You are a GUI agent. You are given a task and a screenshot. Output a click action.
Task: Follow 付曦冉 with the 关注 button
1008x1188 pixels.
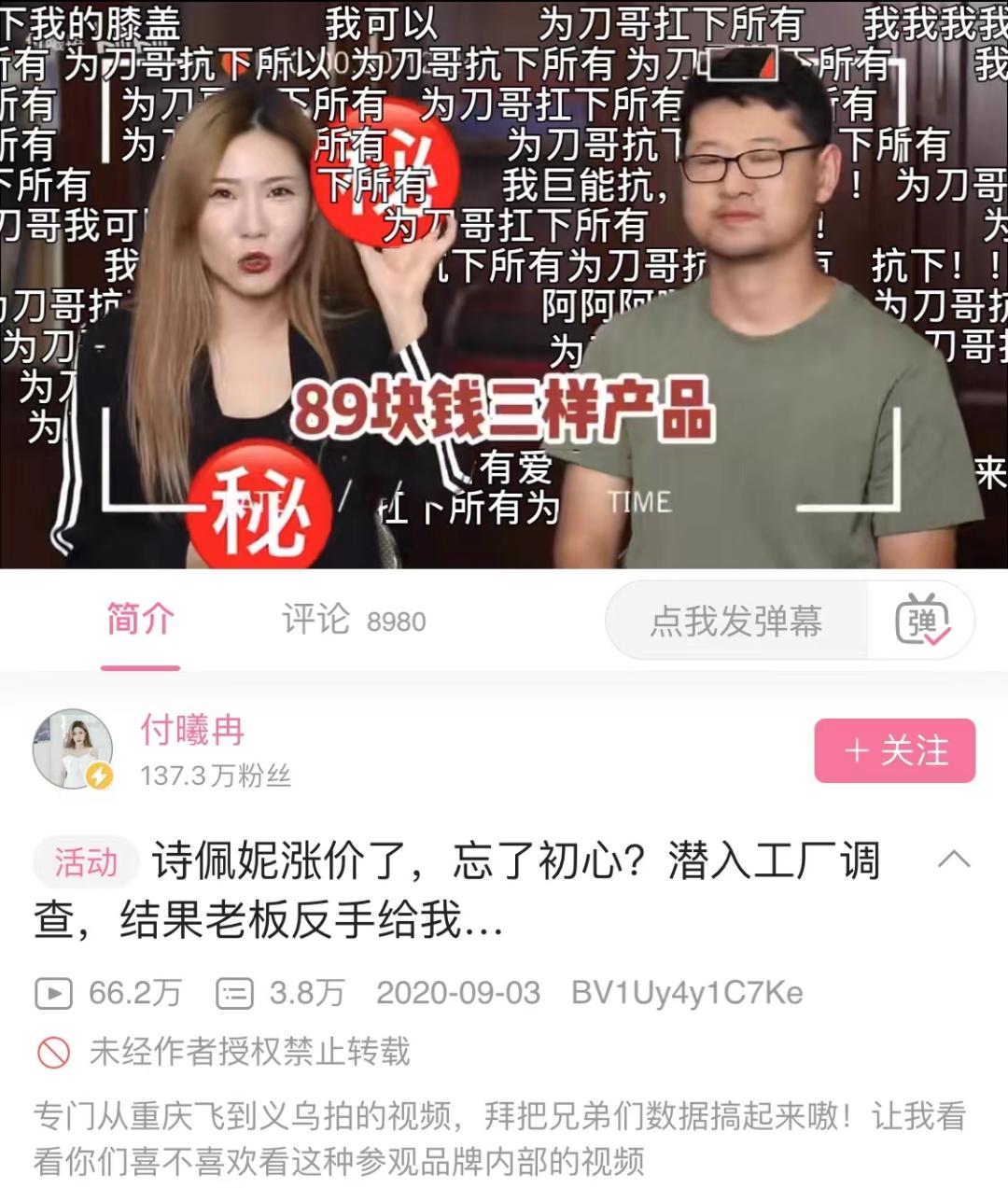point(894,750)
